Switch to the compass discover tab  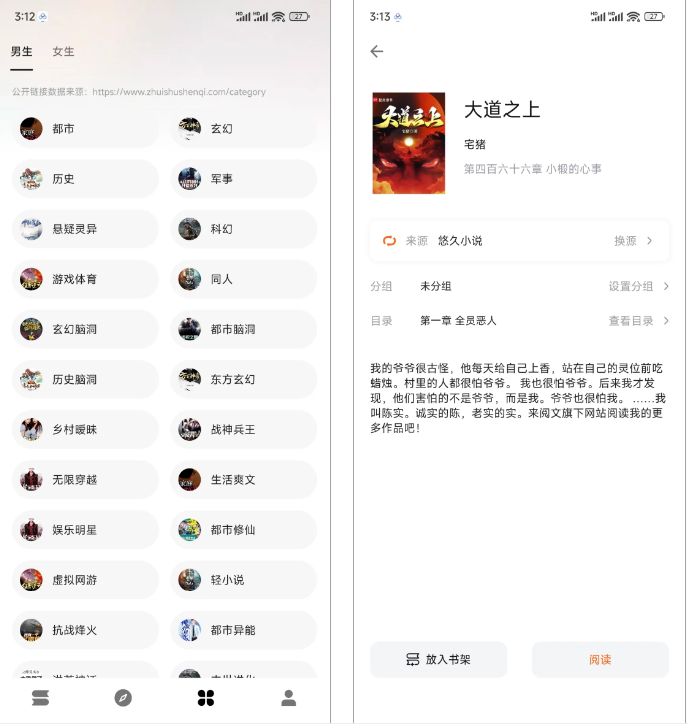pyautogui.click(x=123, y=698)
